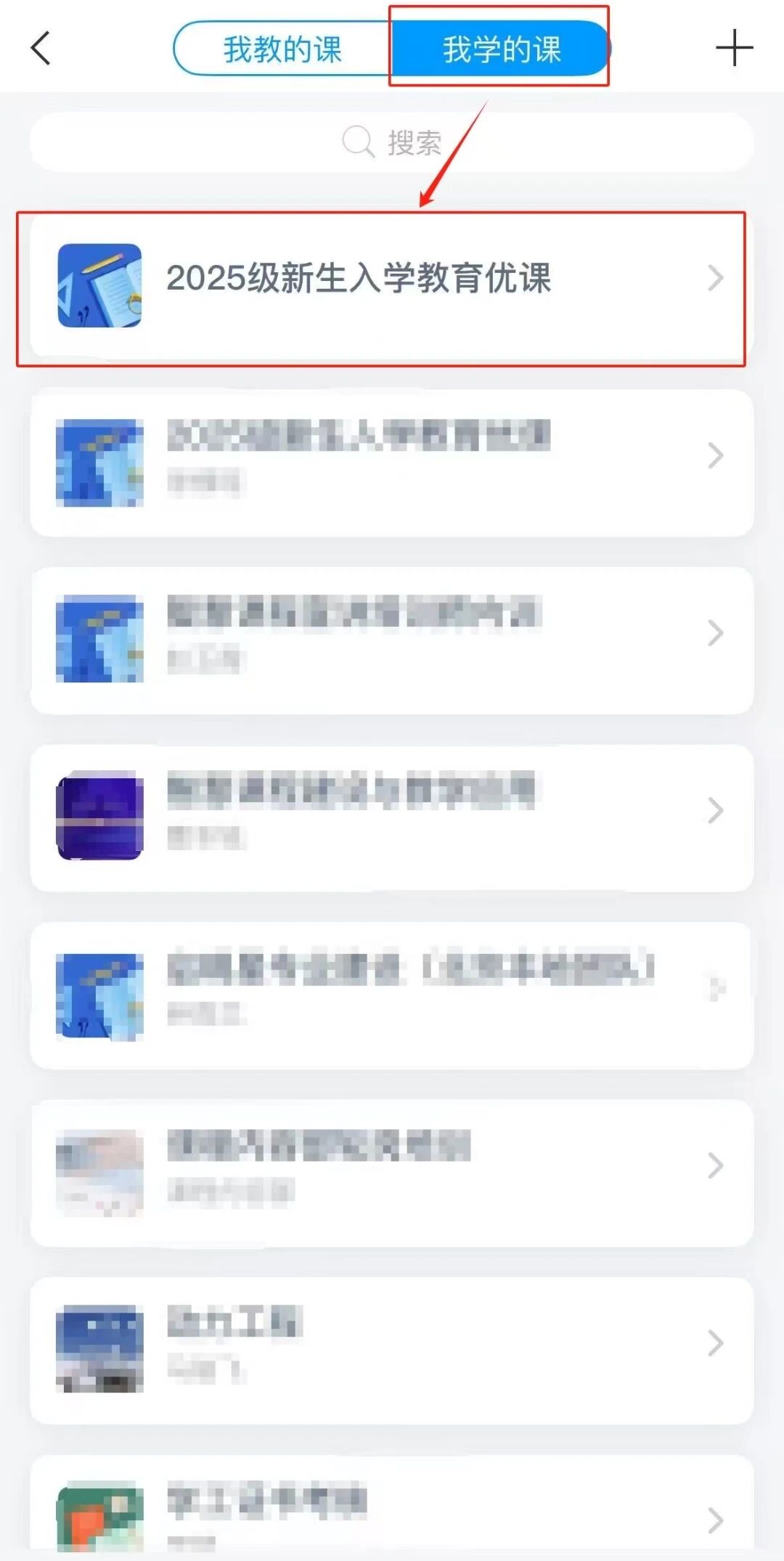Go back using the top-left arrow
This screenshot has height=1561, width=784.
[x=41, y=49]
